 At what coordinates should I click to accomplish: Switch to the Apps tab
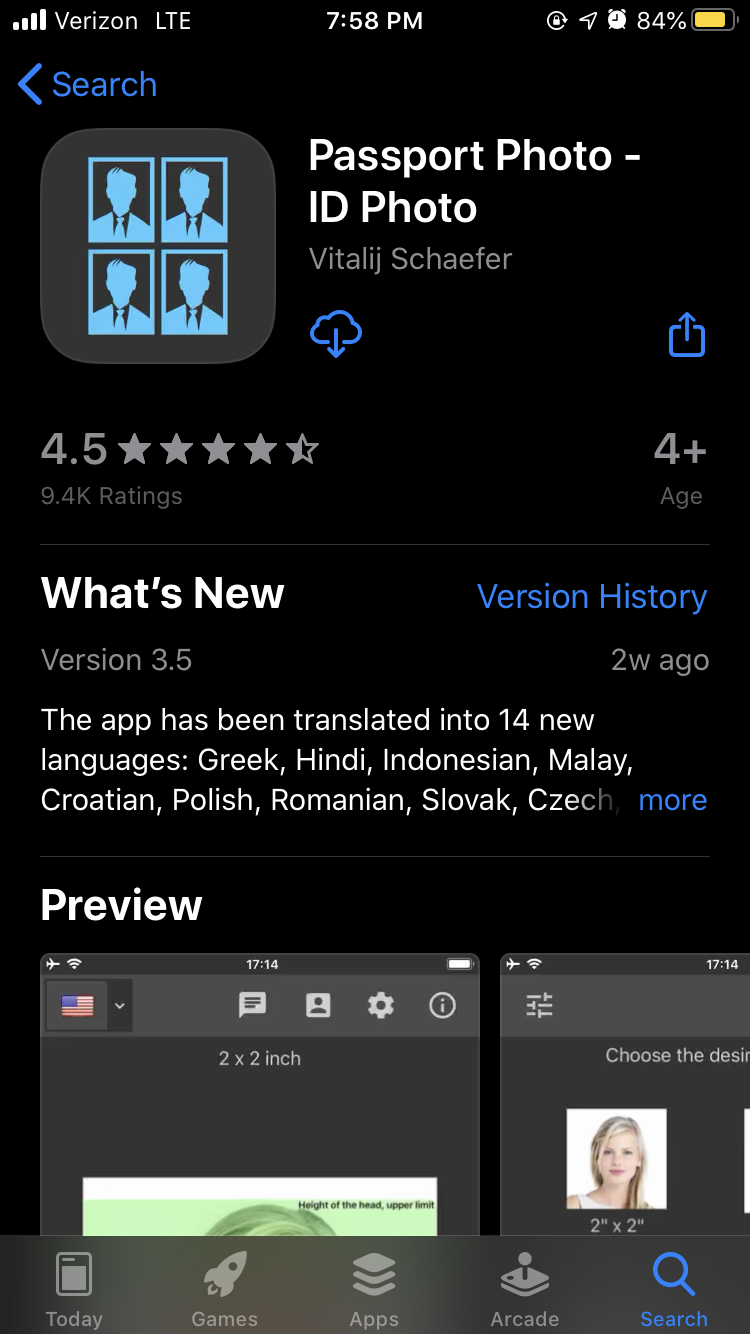pyautogui.click(x=374, y=1289)
